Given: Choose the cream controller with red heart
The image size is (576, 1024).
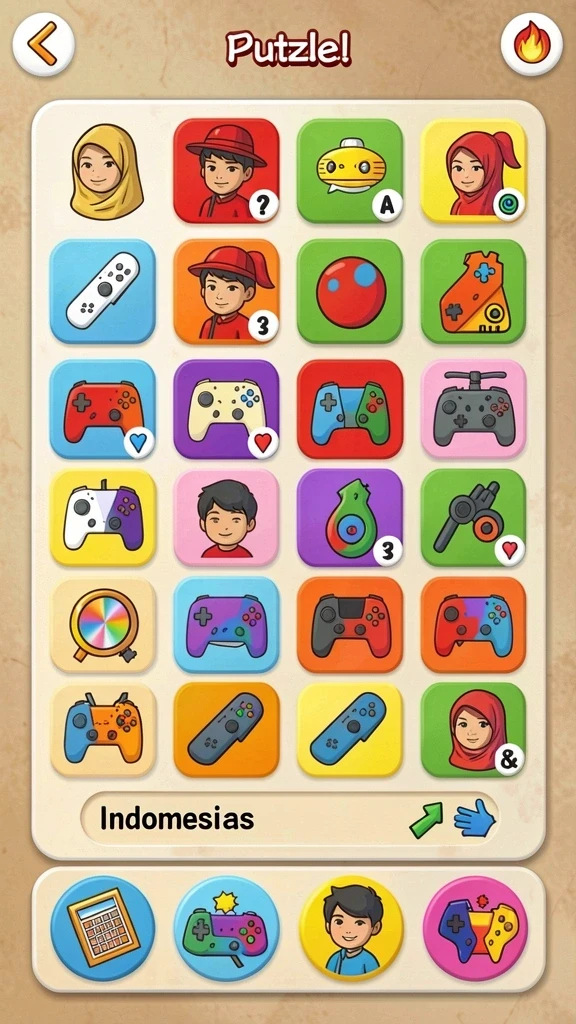Looking at the screenshot, I should [x=226, y=409].
